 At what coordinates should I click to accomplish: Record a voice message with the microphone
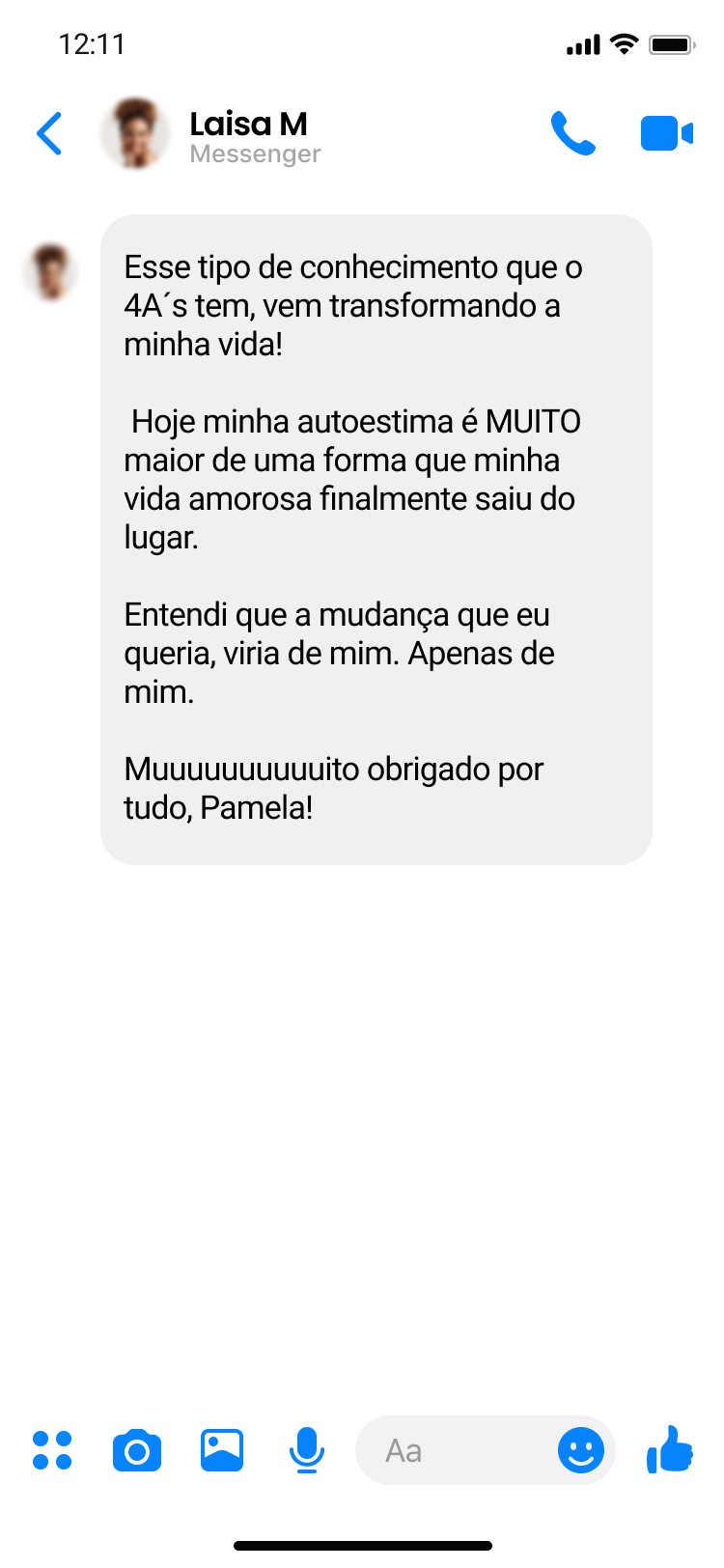306,1450
